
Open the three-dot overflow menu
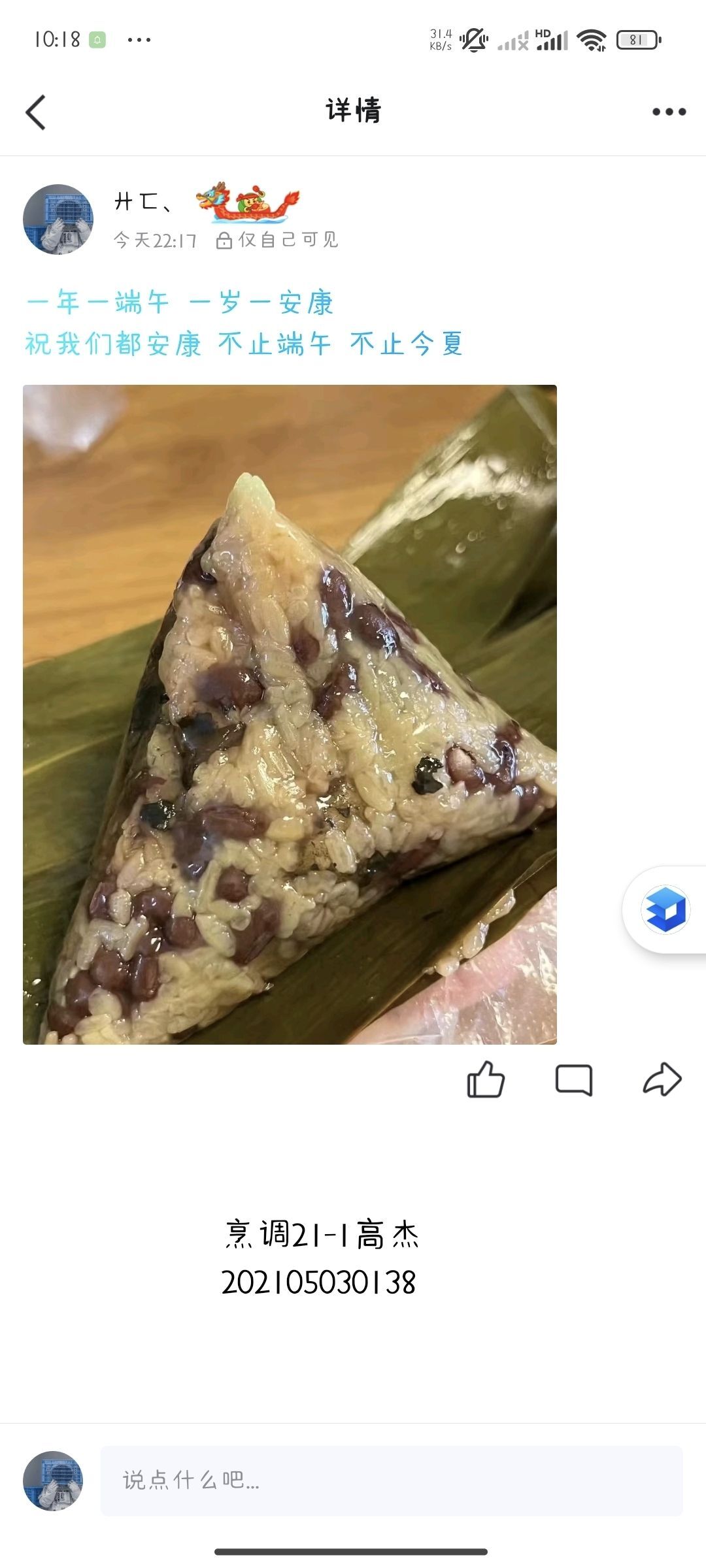[x=669, y=112]
